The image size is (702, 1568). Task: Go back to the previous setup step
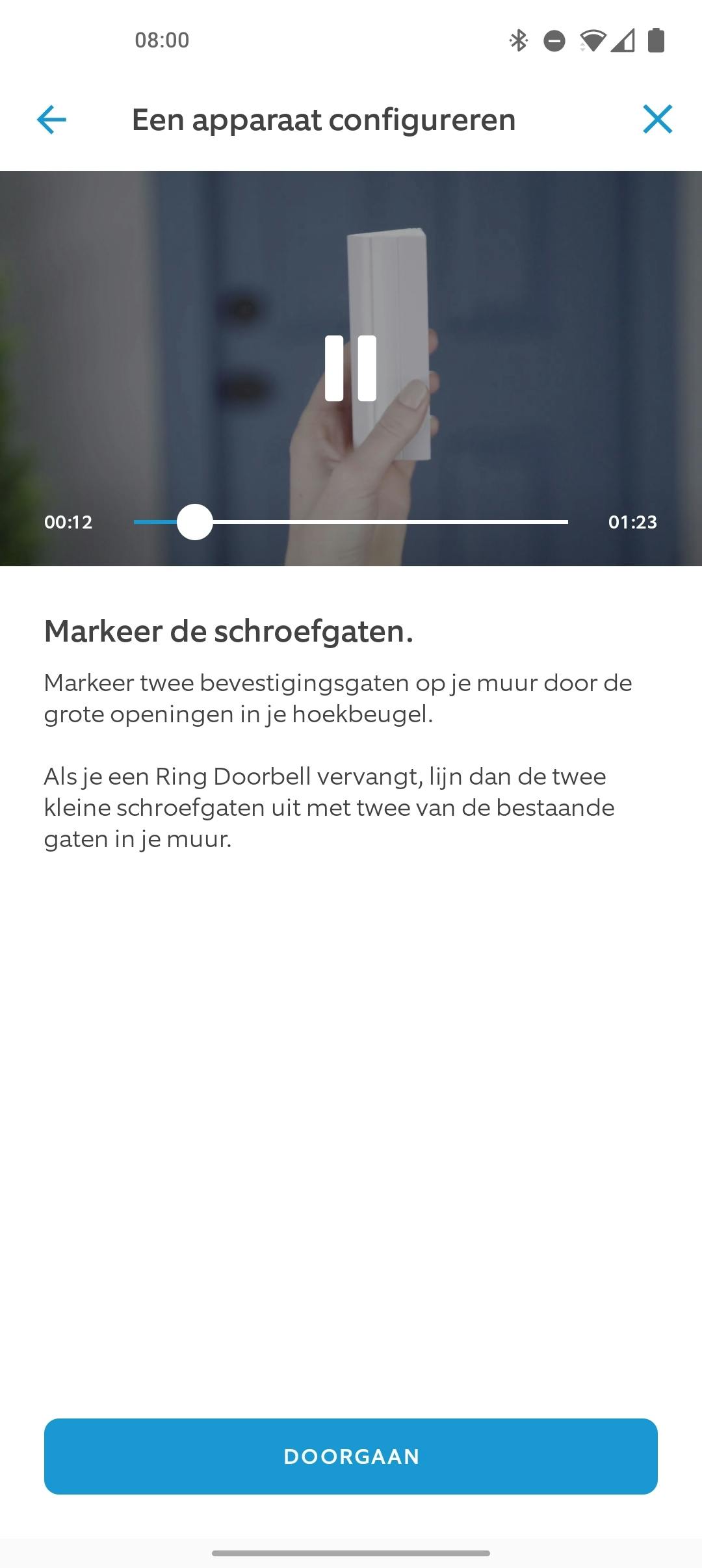pos(52,120)
